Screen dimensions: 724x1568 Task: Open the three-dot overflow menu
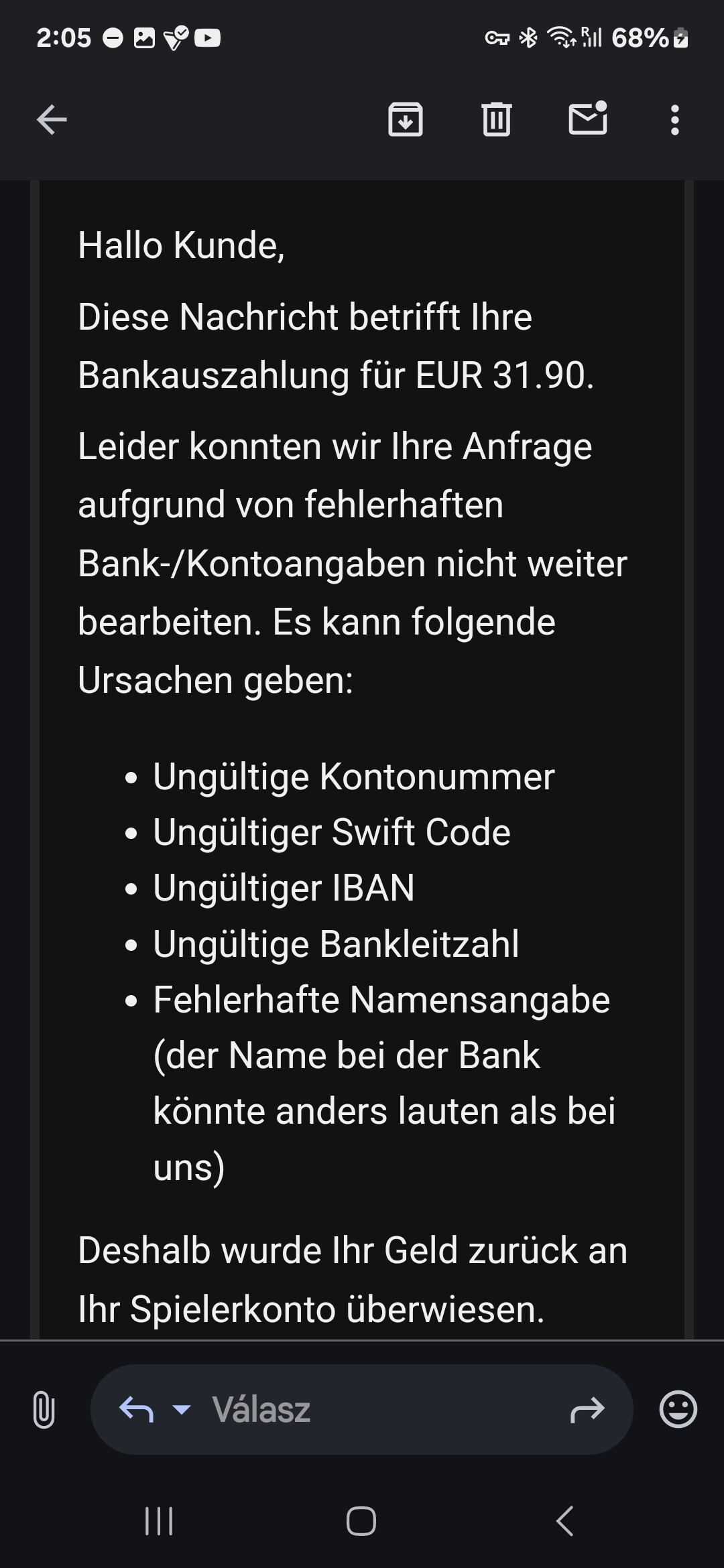[675, 120]
